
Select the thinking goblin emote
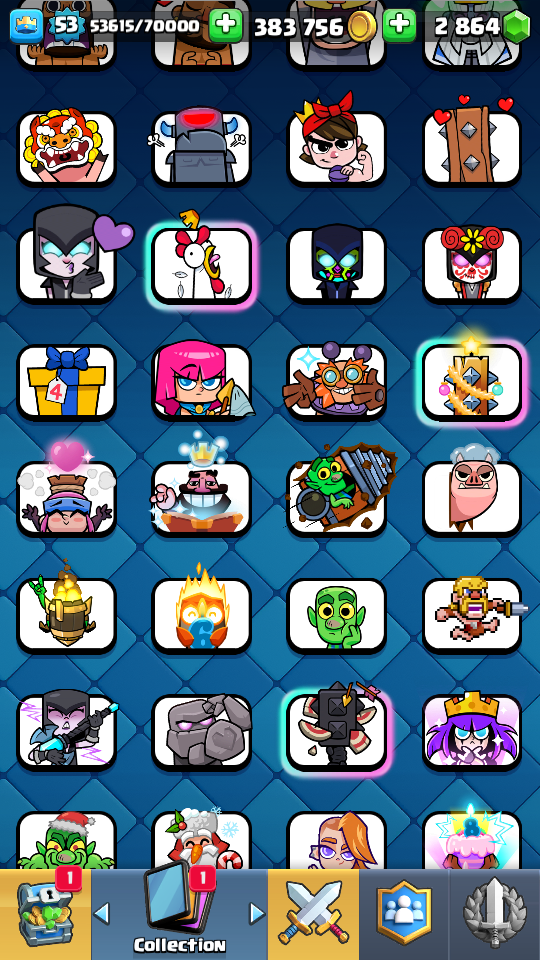tap(337, 615)
